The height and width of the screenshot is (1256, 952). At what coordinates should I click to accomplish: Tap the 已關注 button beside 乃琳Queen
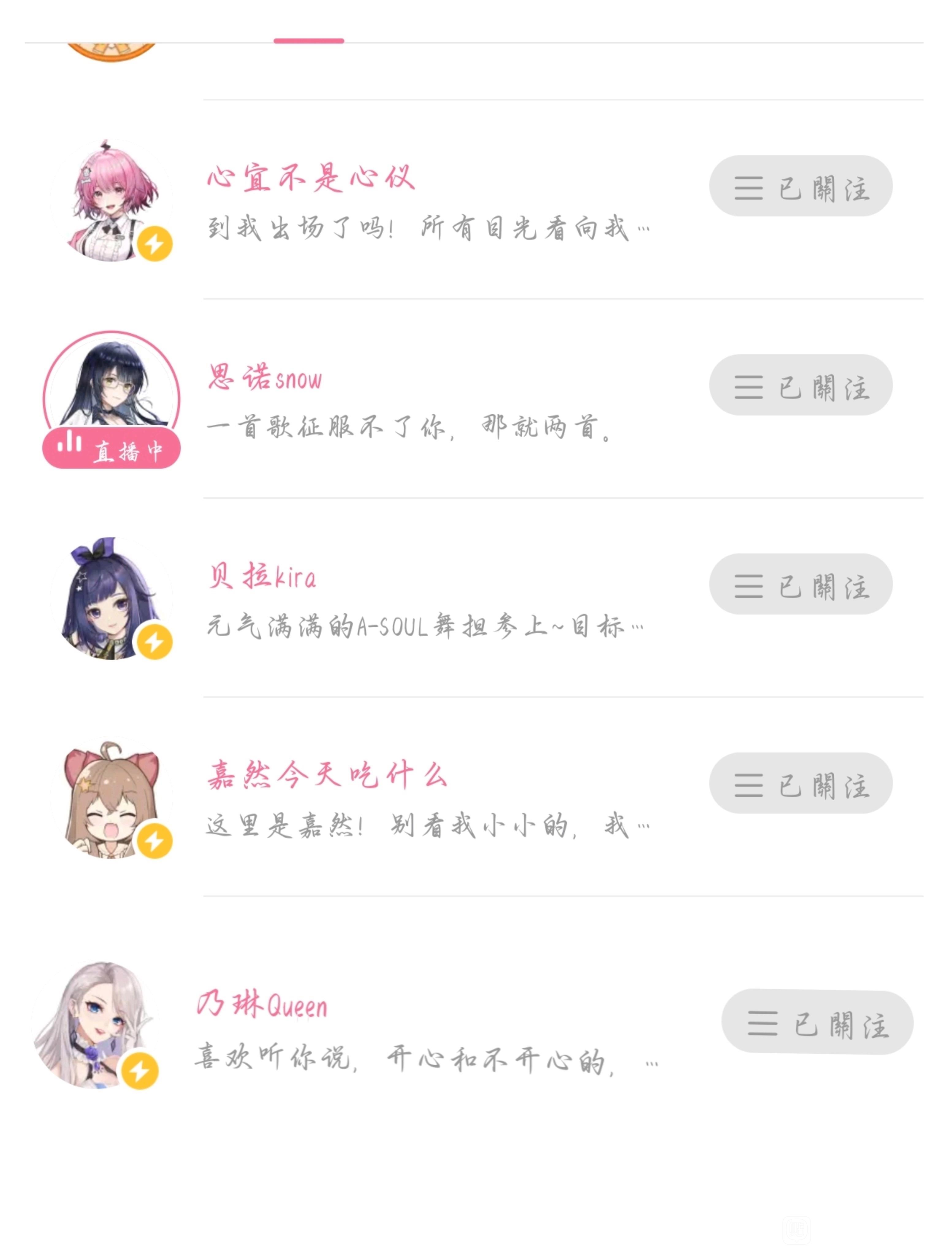click(817, 1023)
